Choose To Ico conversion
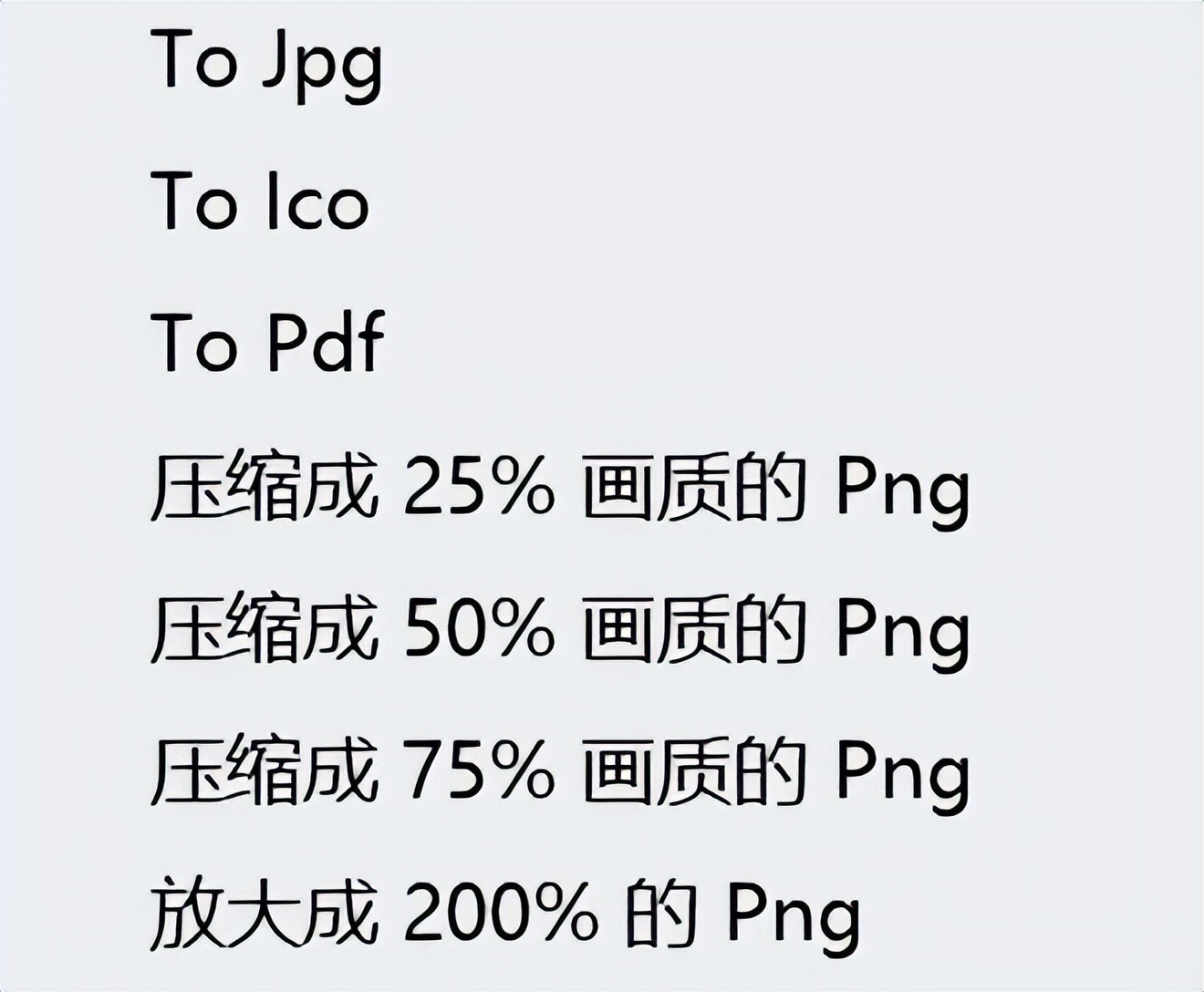1204x992 pixels. 260,202
